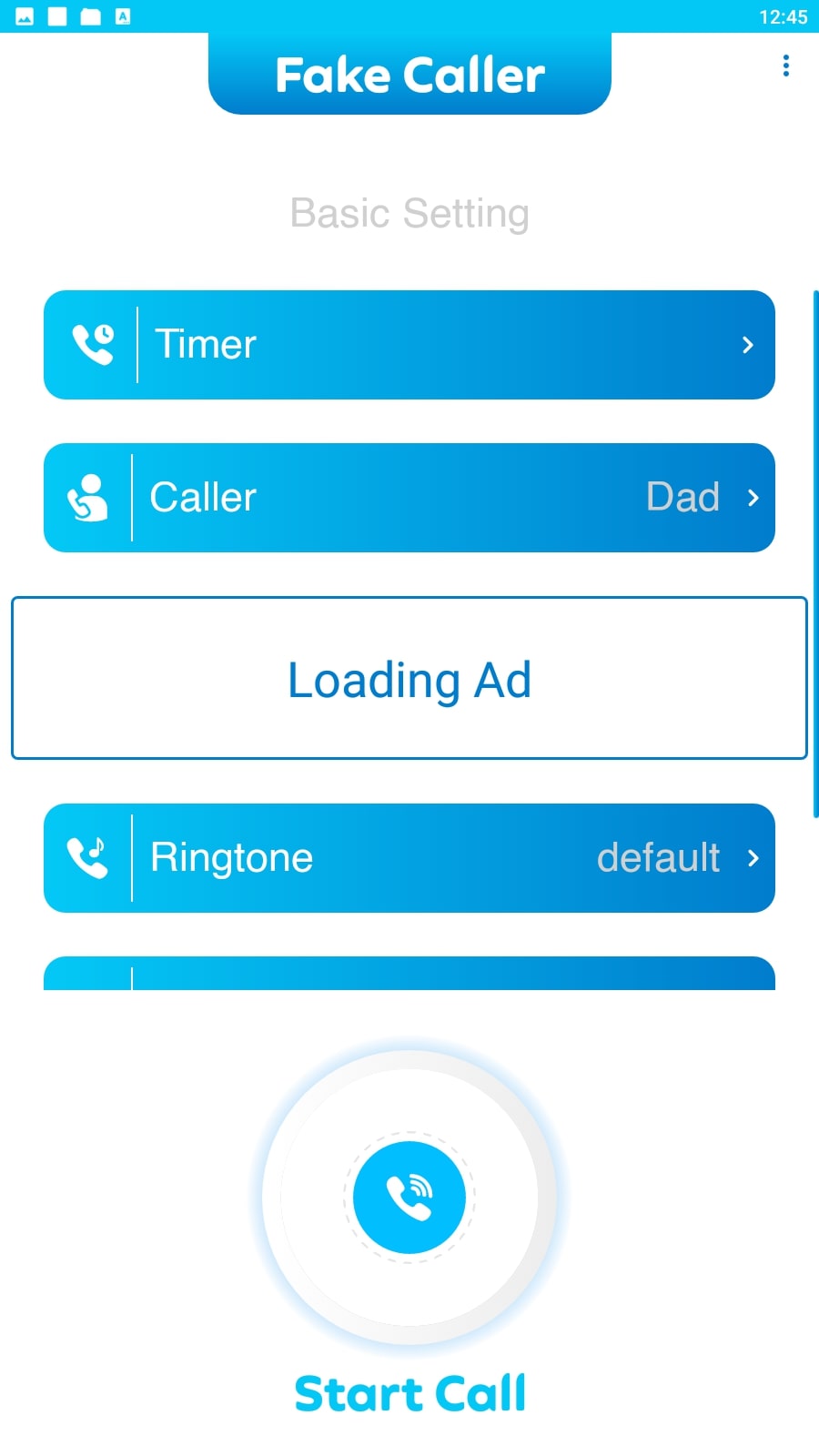Screen dimensions: 819x1456
Task: Open the Ringtone setting
Action: 409,858
